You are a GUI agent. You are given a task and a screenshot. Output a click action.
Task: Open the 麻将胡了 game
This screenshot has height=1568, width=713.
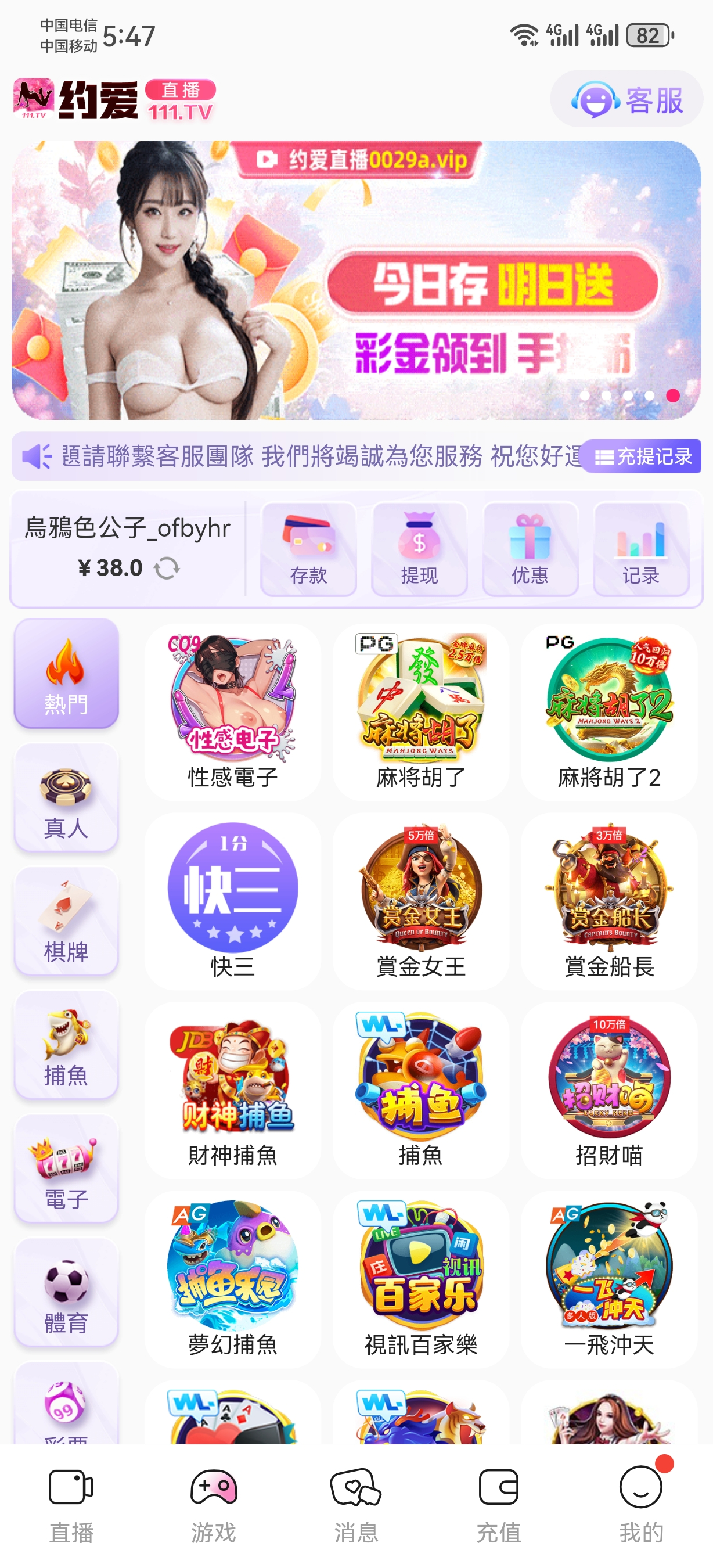click(x=420, y=711)
